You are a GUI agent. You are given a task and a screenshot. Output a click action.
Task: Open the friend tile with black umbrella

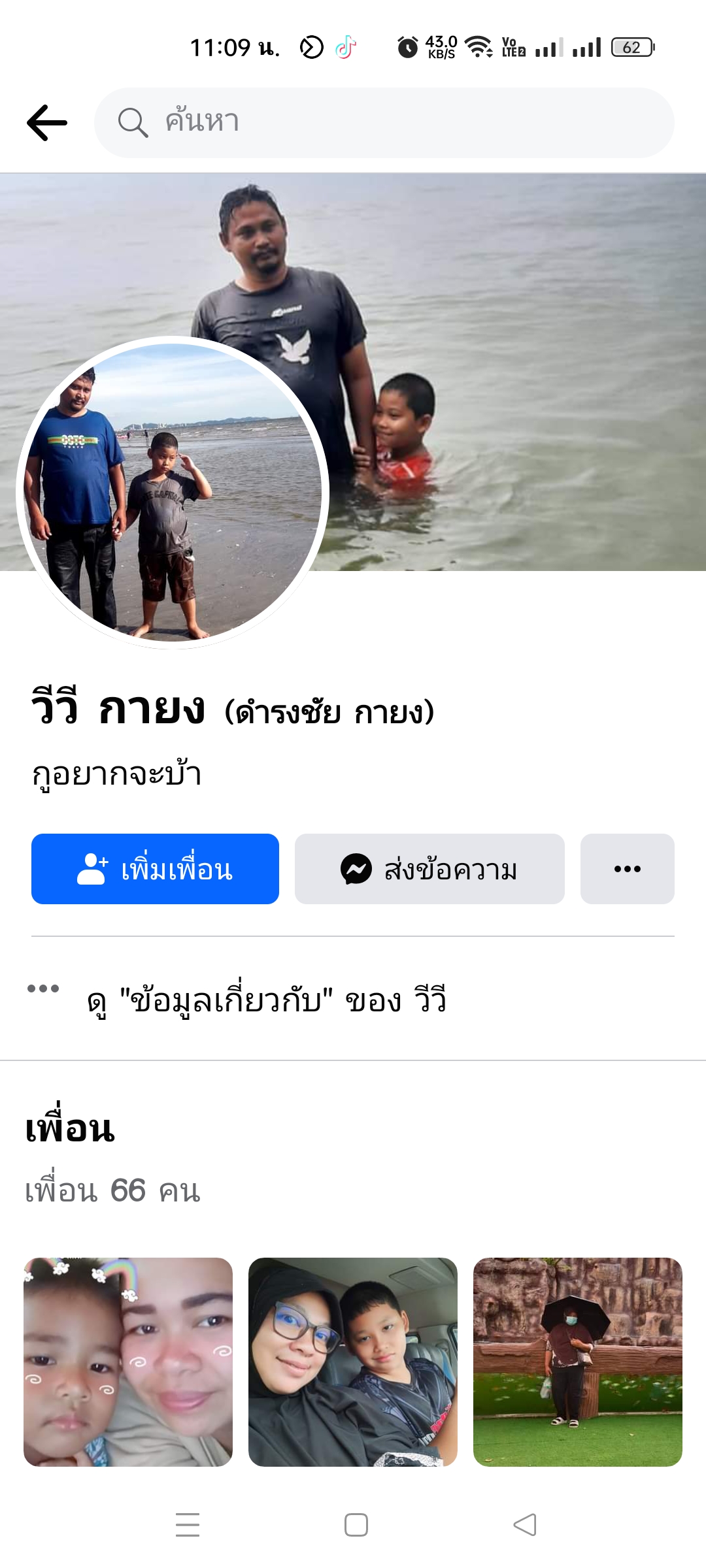[578, 1362]
